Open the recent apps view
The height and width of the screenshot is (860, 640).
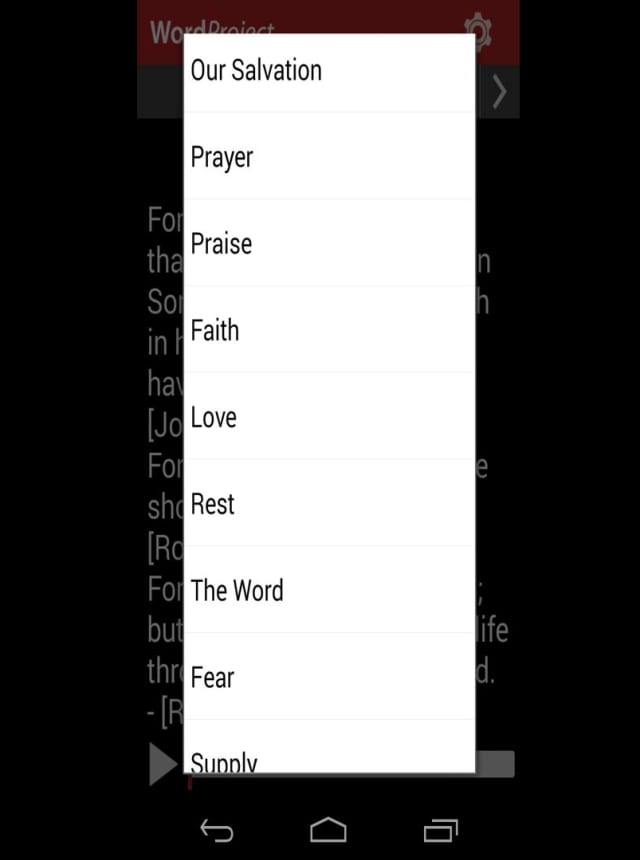[x=440, y=830]
